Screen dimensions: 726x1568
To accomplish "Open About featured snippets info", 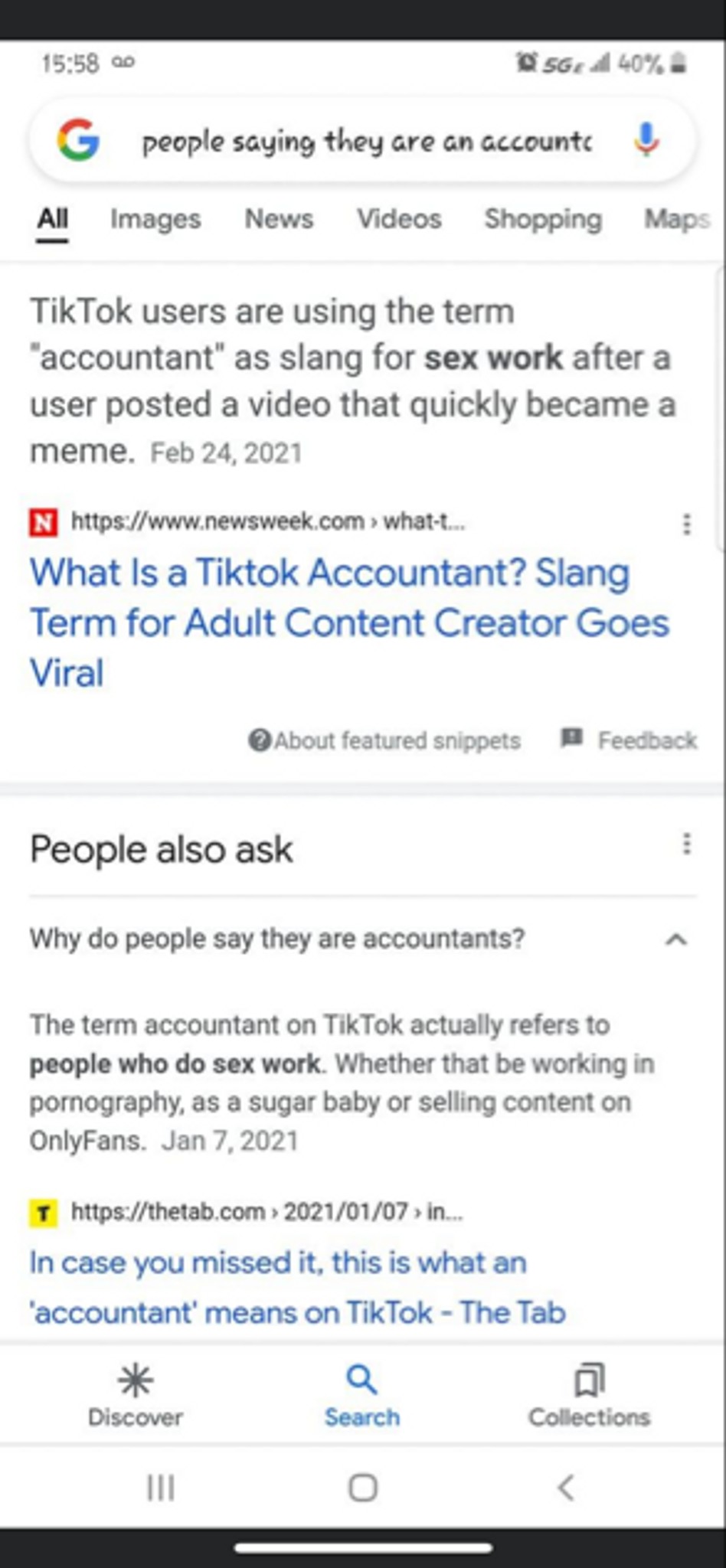I will [385, 740].
